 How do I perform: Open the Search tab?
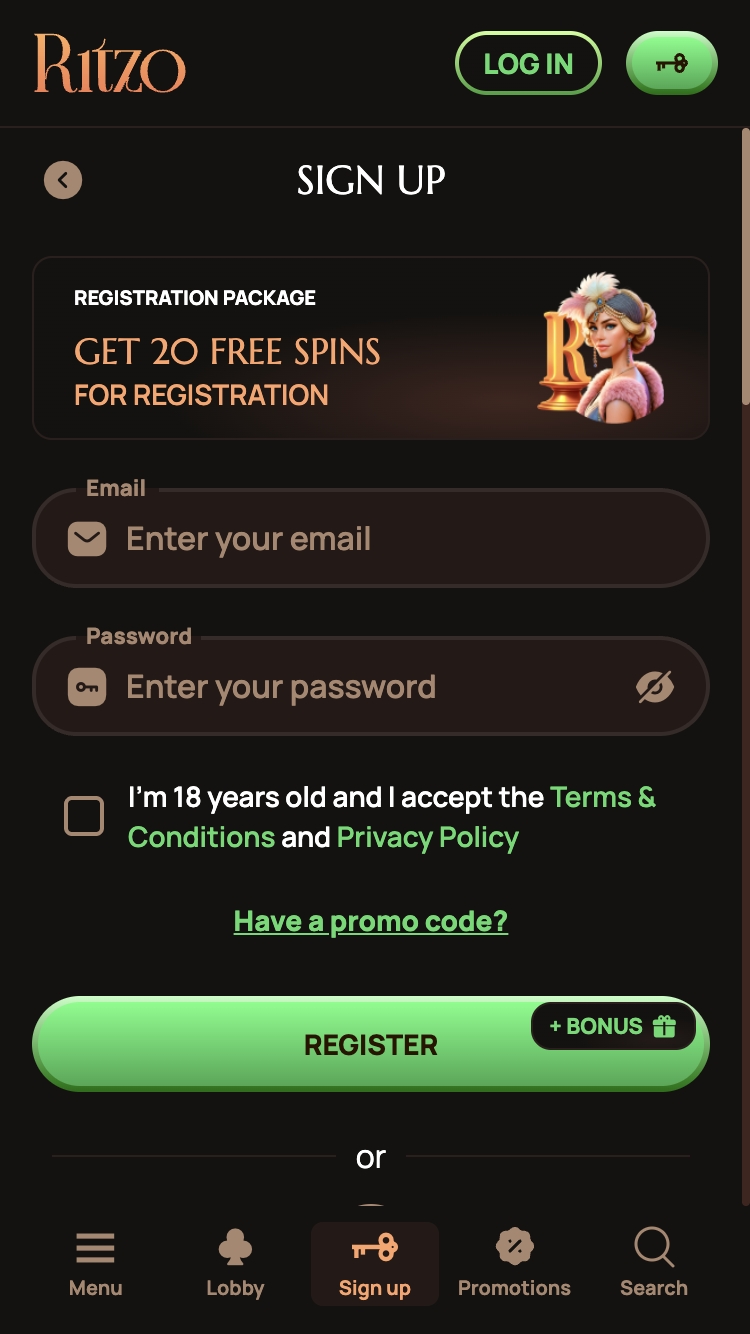654,1264
